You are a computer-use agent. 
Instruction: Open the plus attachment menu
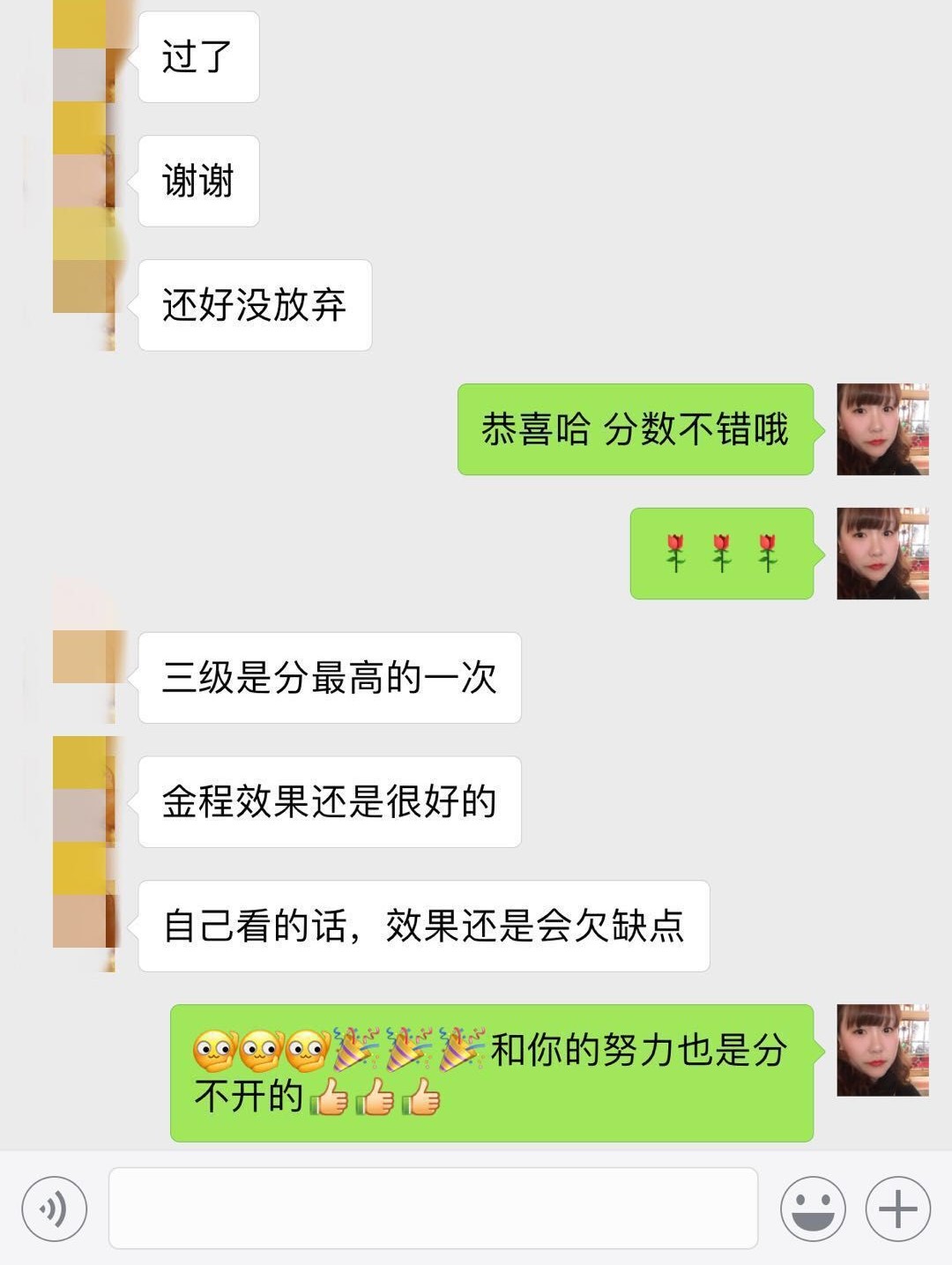[x=897, y=1209]
